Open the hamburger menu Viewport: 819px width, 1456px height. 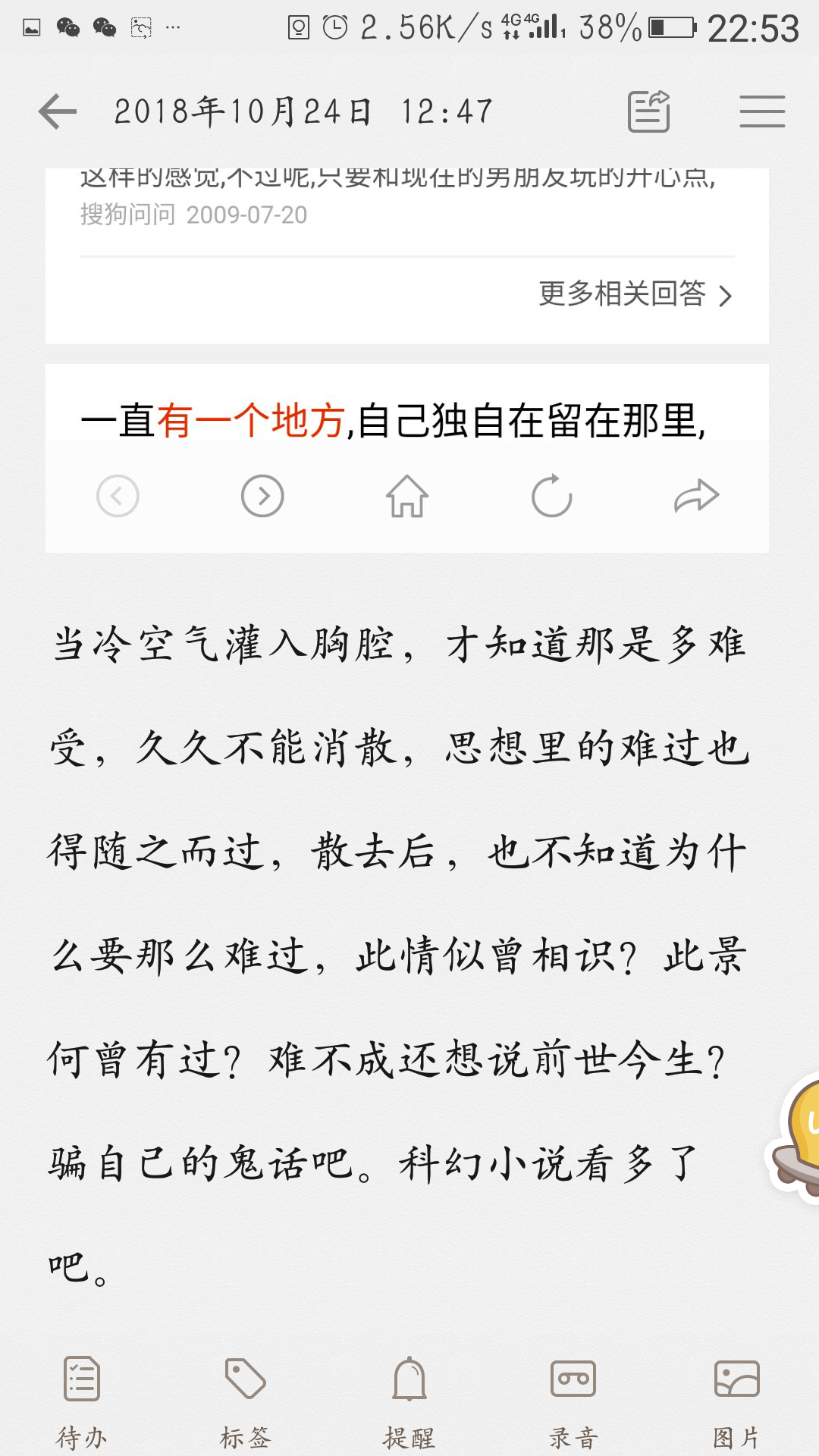(x=762, y=112)
